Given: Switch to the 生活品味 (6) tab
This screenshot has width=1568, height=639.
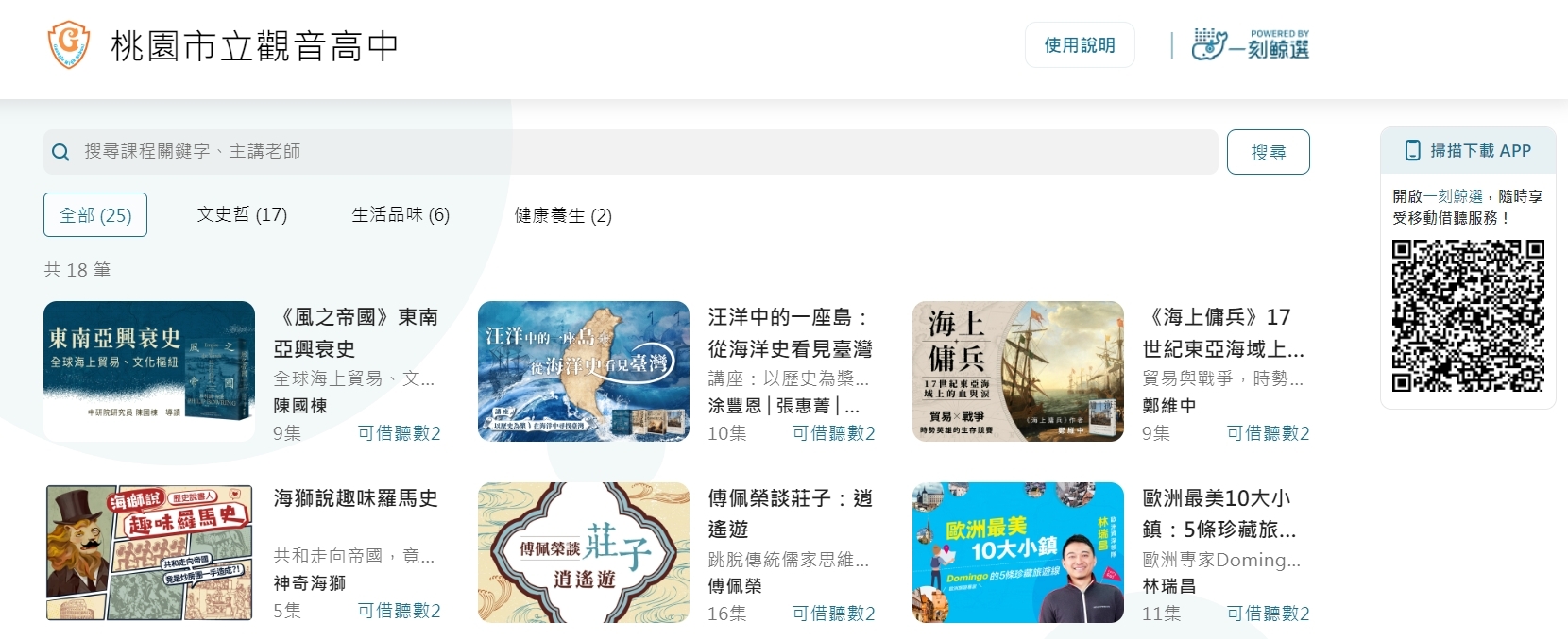Looking at the screenshot, I should (x=401, y=215).
